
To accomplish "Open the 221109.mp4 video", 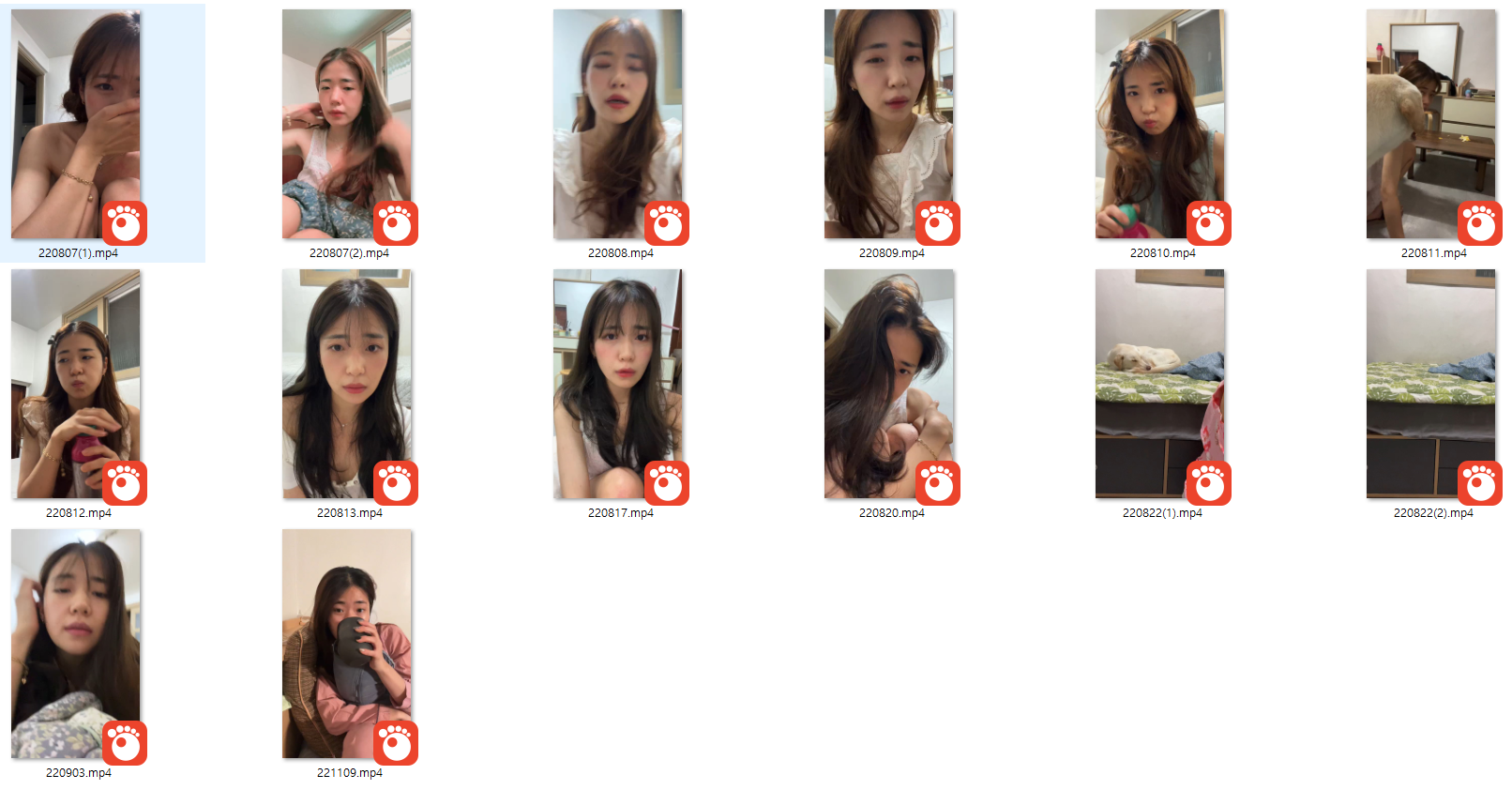I will [x=347, y=644].
